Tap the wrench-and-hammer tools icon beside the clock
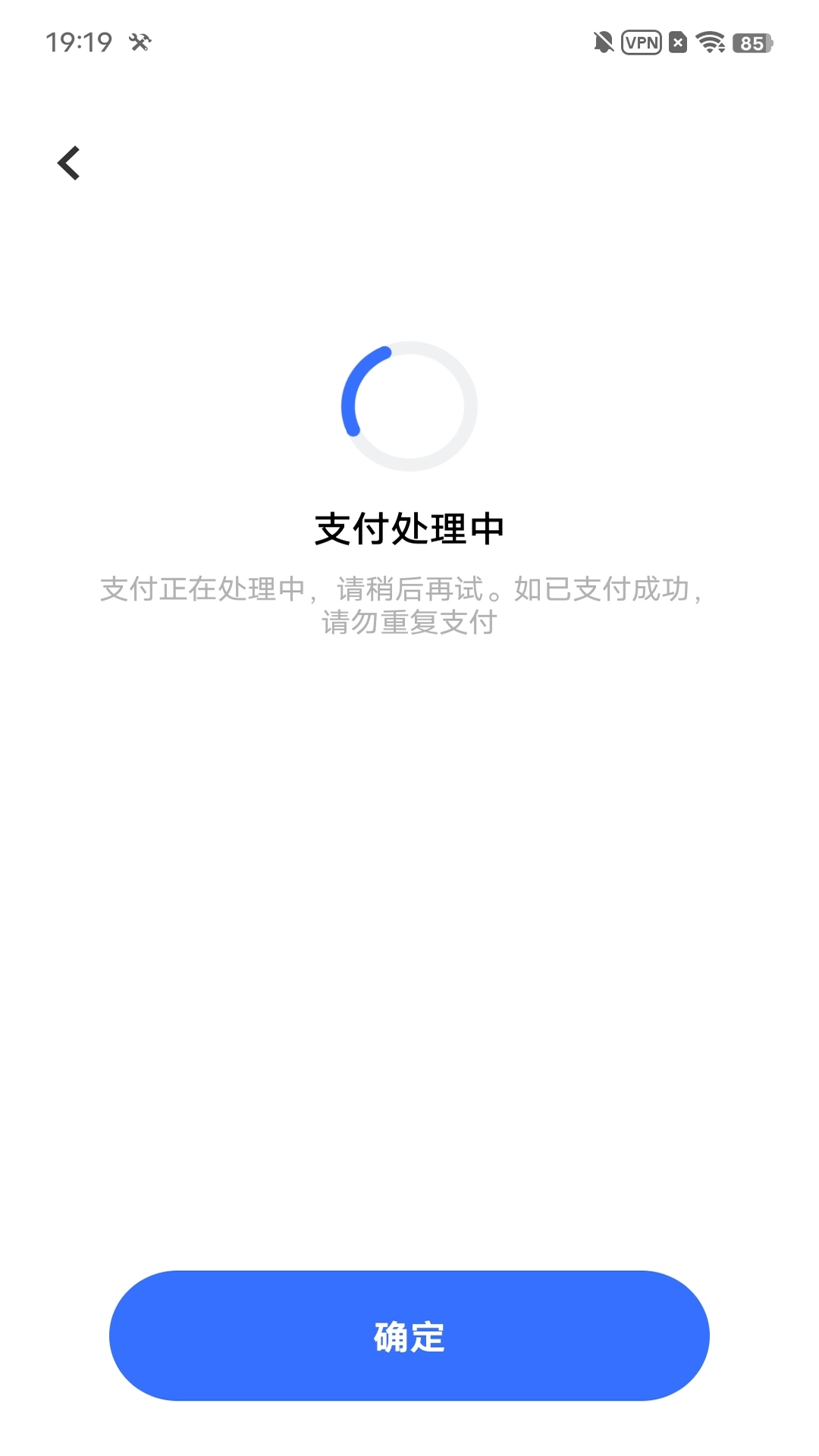The width and height of the screenshot is (819, 1456). 141,41
